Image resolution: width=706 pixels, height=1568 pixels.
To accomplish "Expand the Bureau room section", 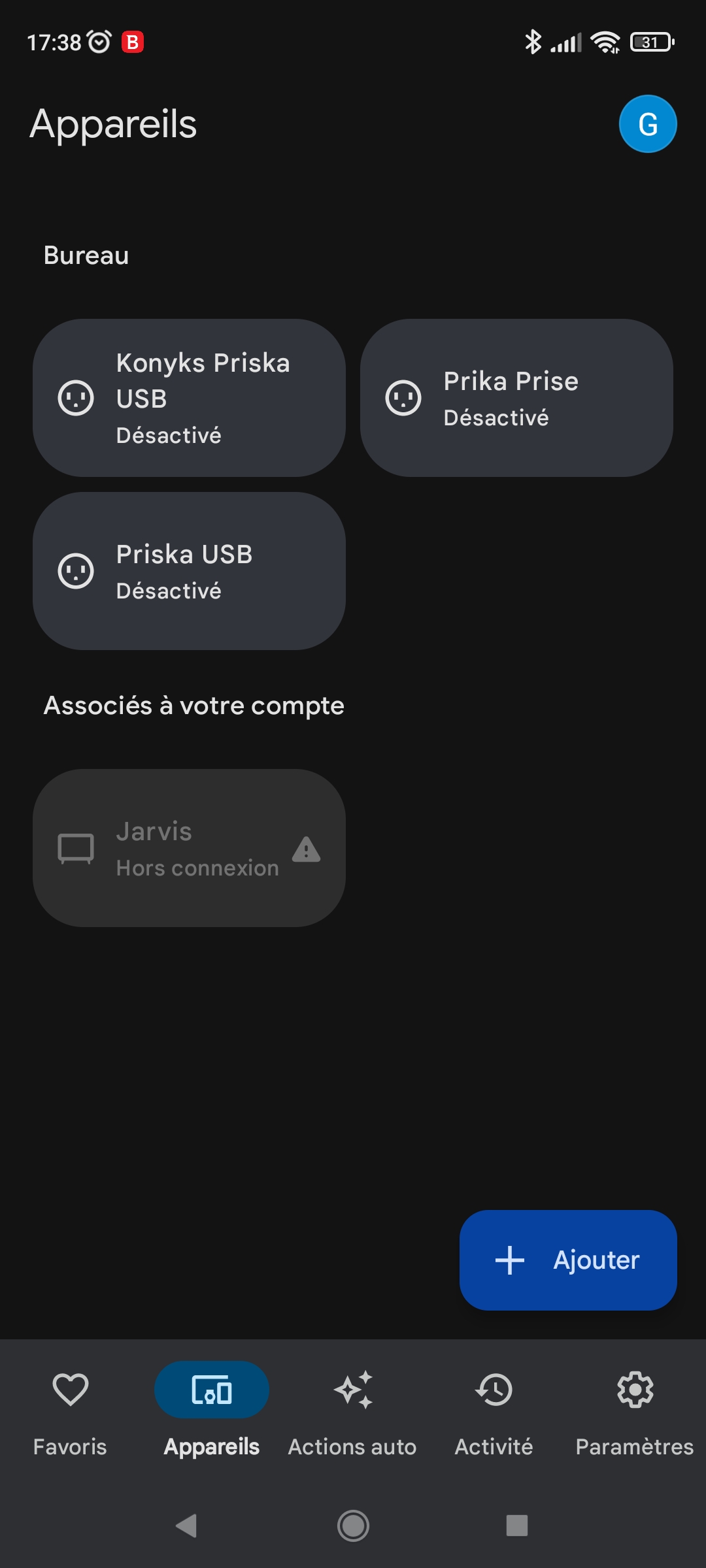I will click(86, 255).
